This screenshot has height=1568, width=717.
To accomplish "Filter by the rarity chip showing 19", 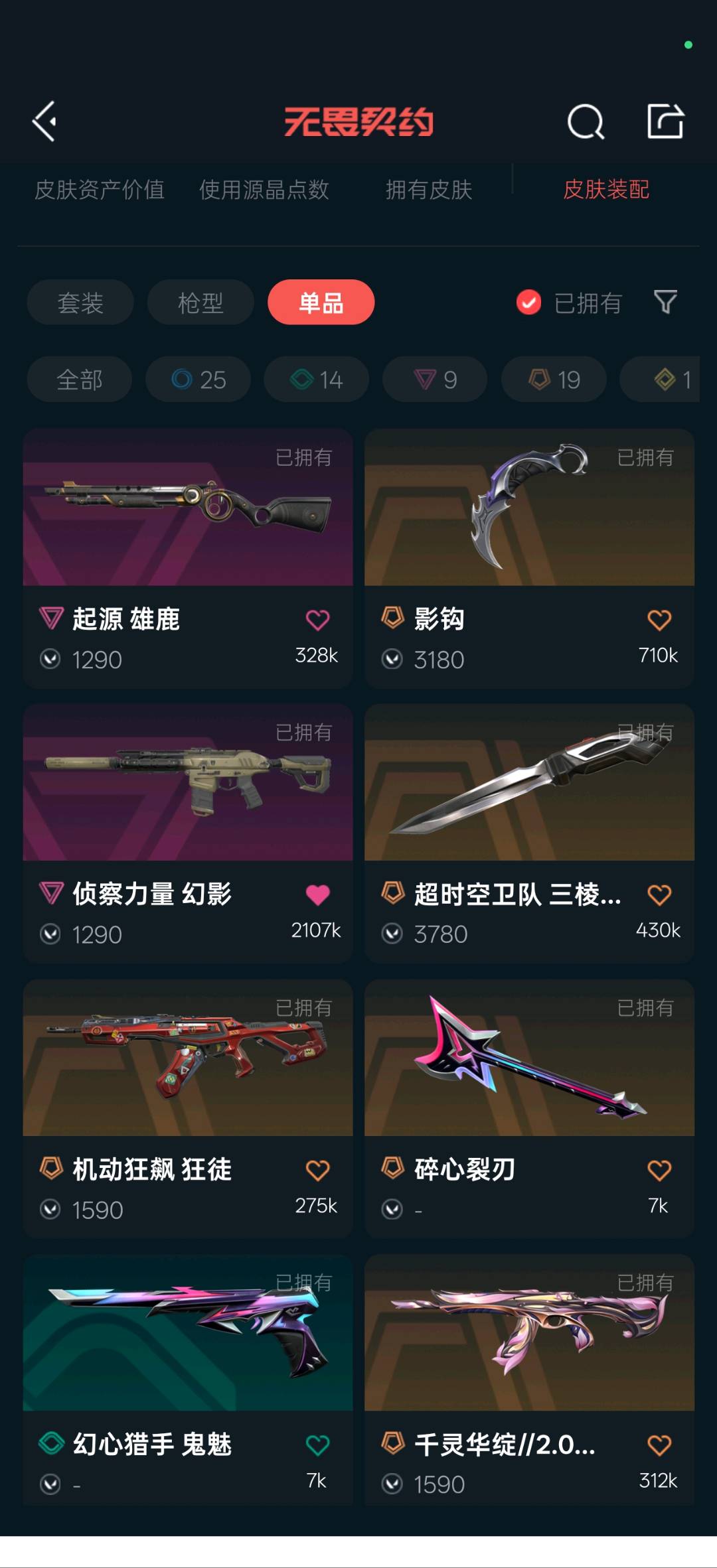I will [x=554, y=380].
